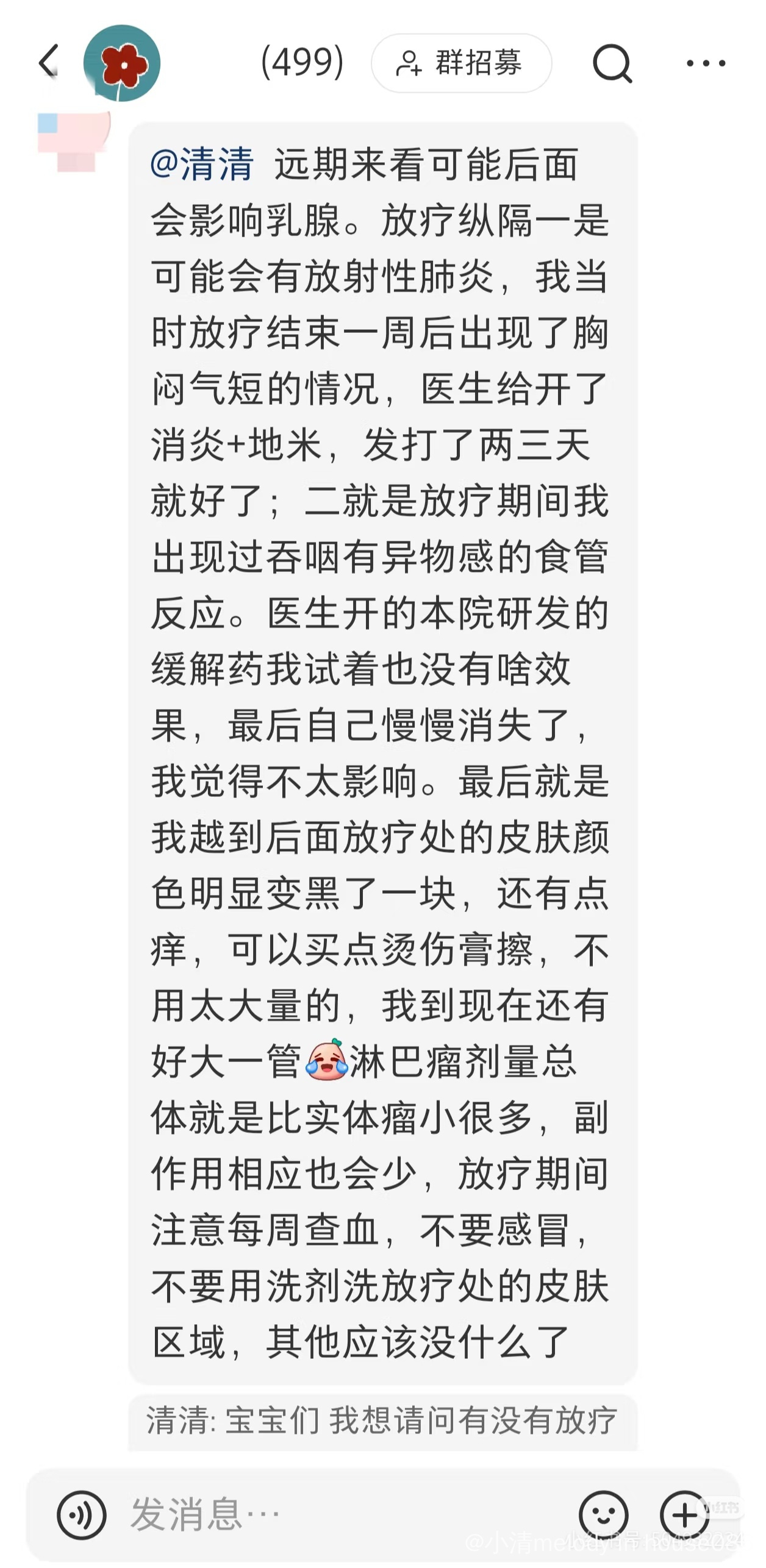Open the group avatar with red flower
The width and height of the screenshot is (766, 1568).
click(x=122, y=63)
